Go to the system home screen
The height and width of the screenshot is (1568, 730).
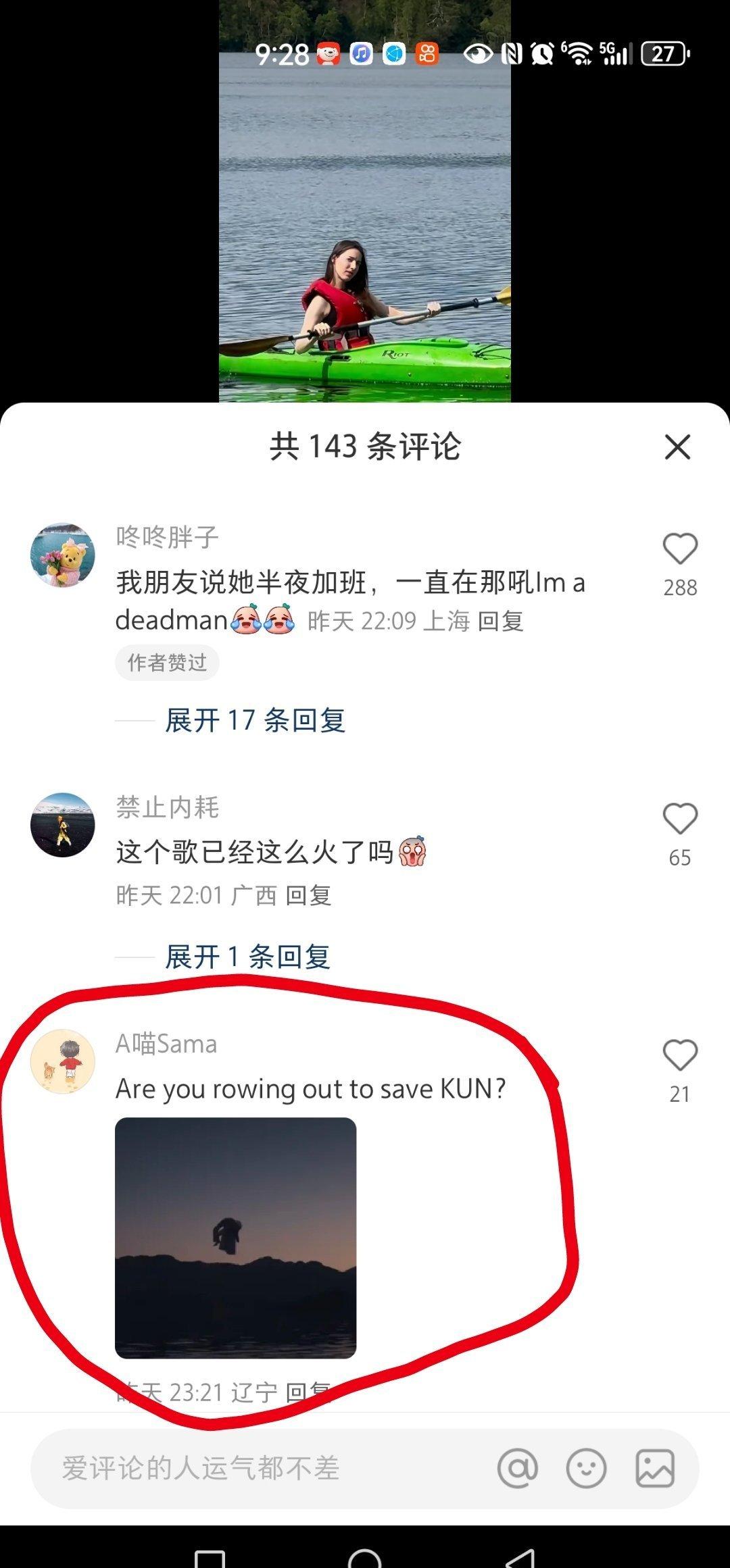tap(365, 1558)
